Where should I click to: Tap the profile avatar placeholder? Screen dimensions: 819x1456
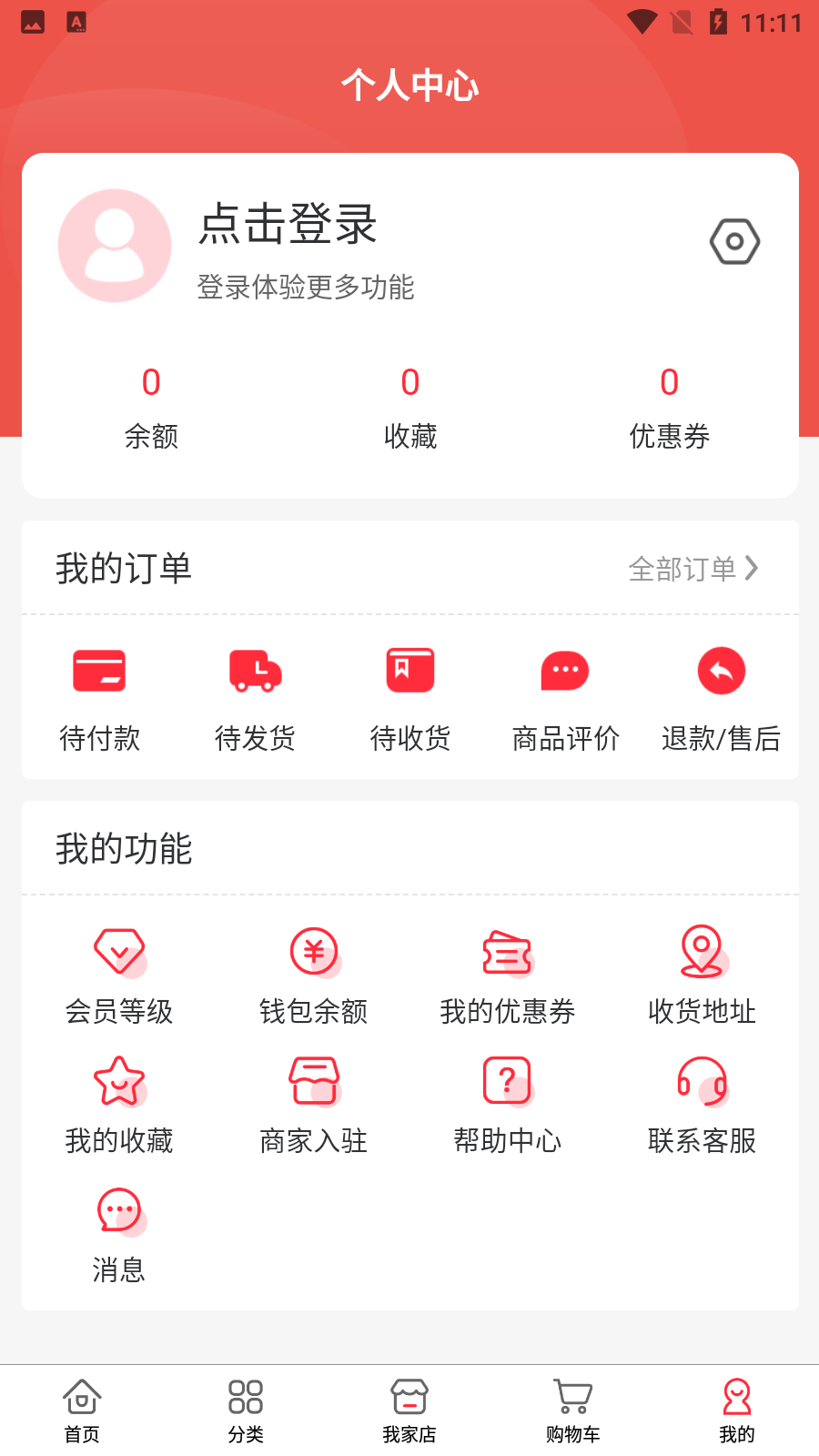tap(114, 245)
